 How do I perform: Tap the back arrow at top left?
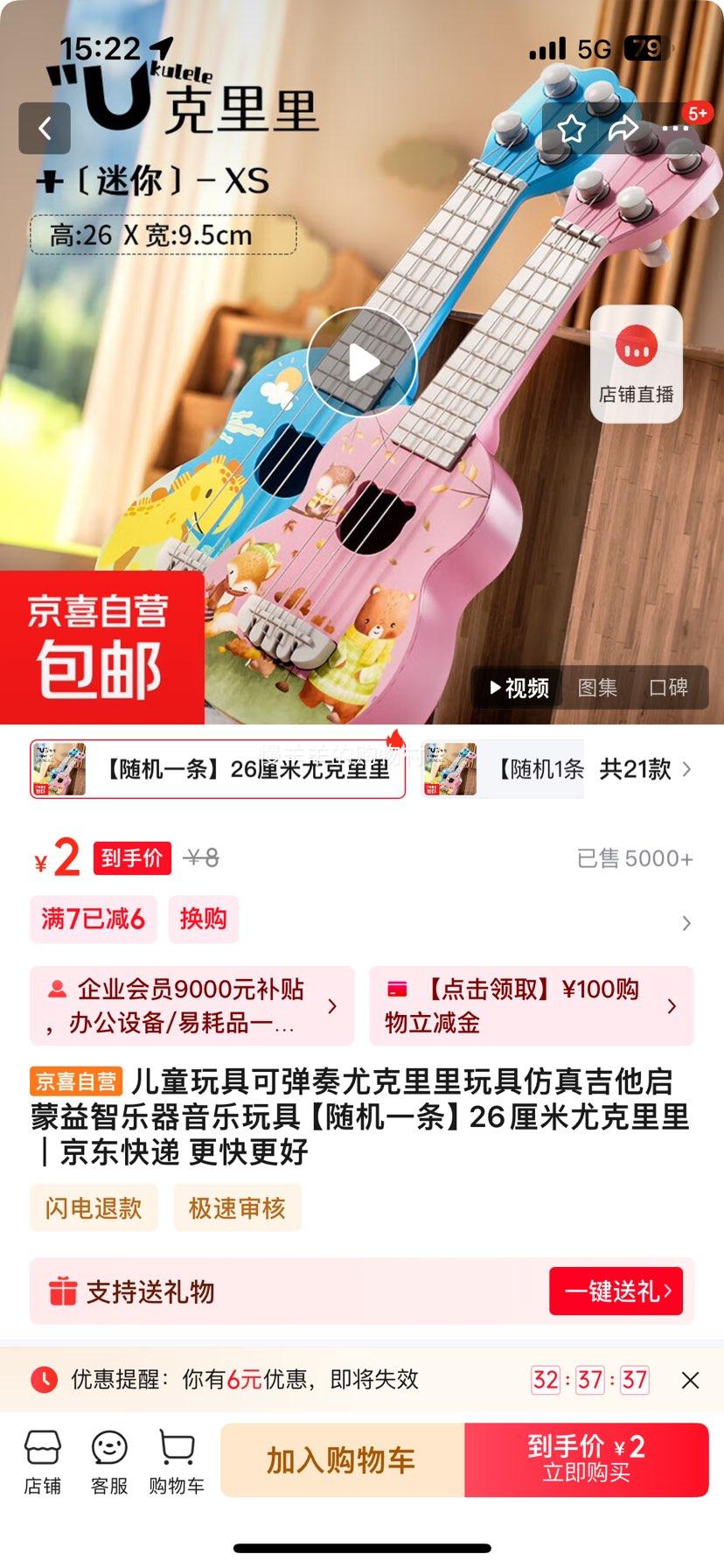point(45,128)
